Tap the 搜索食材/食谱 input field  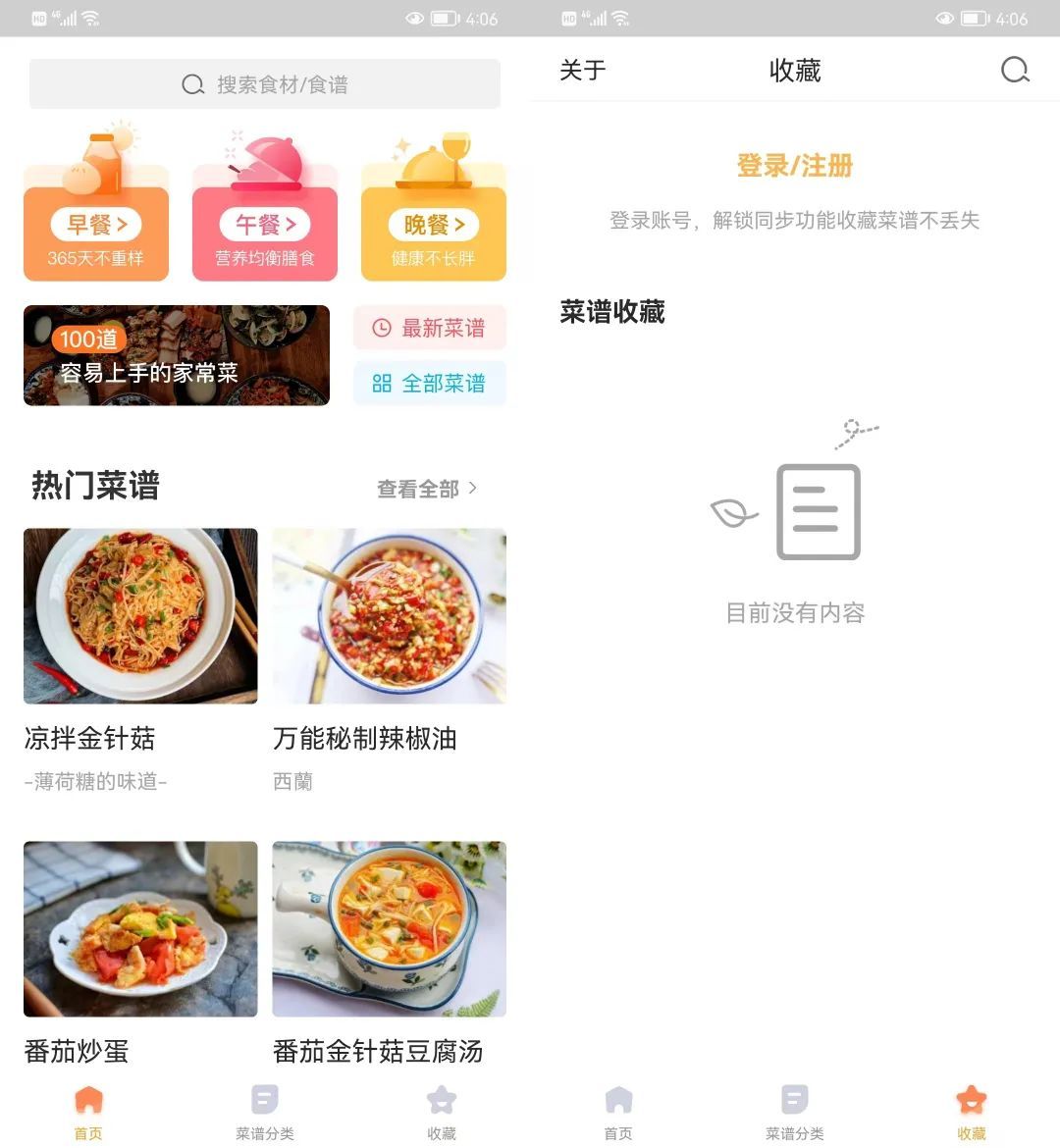pos(265,84)
